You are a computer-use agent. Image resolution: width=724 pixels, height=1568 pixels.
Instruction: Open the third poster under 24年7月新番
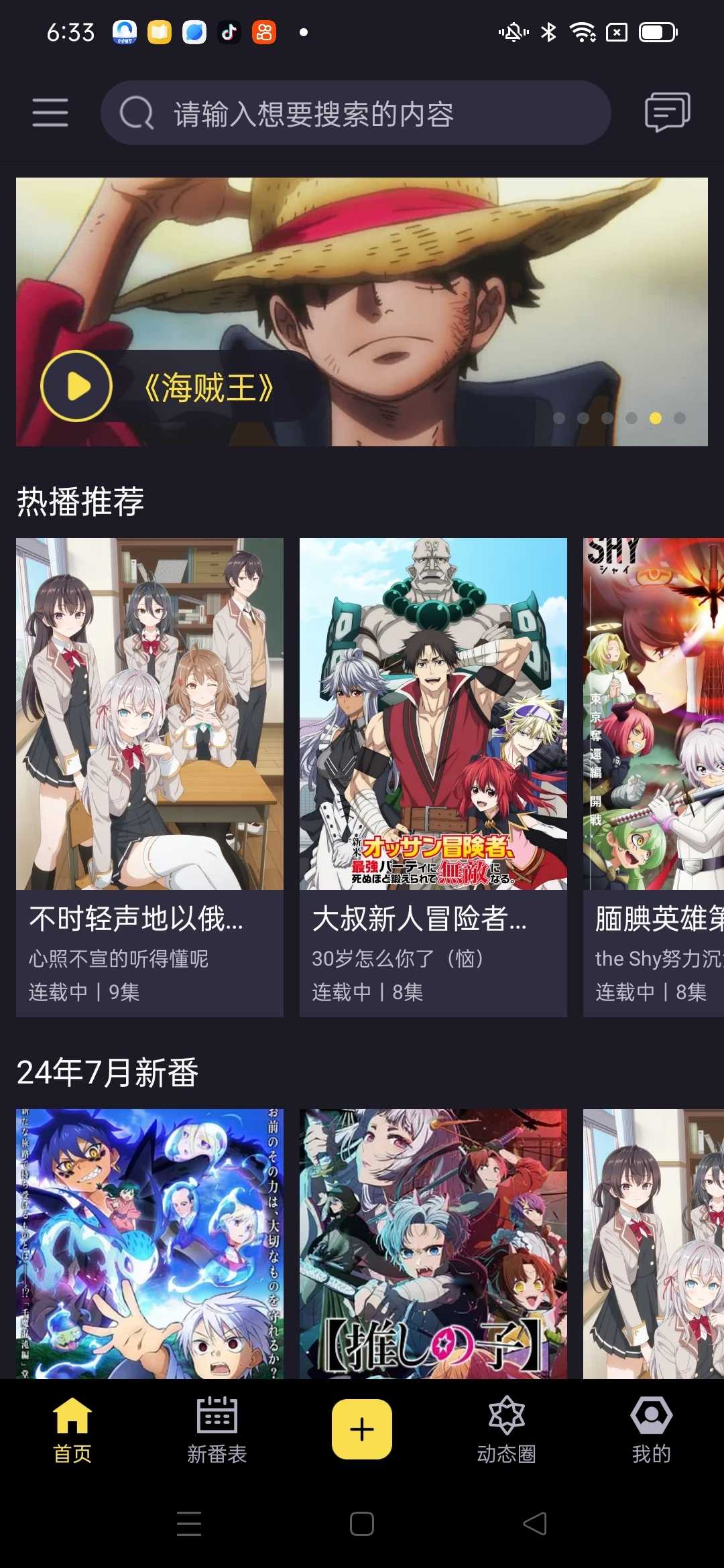click(x=654, y=1243)
